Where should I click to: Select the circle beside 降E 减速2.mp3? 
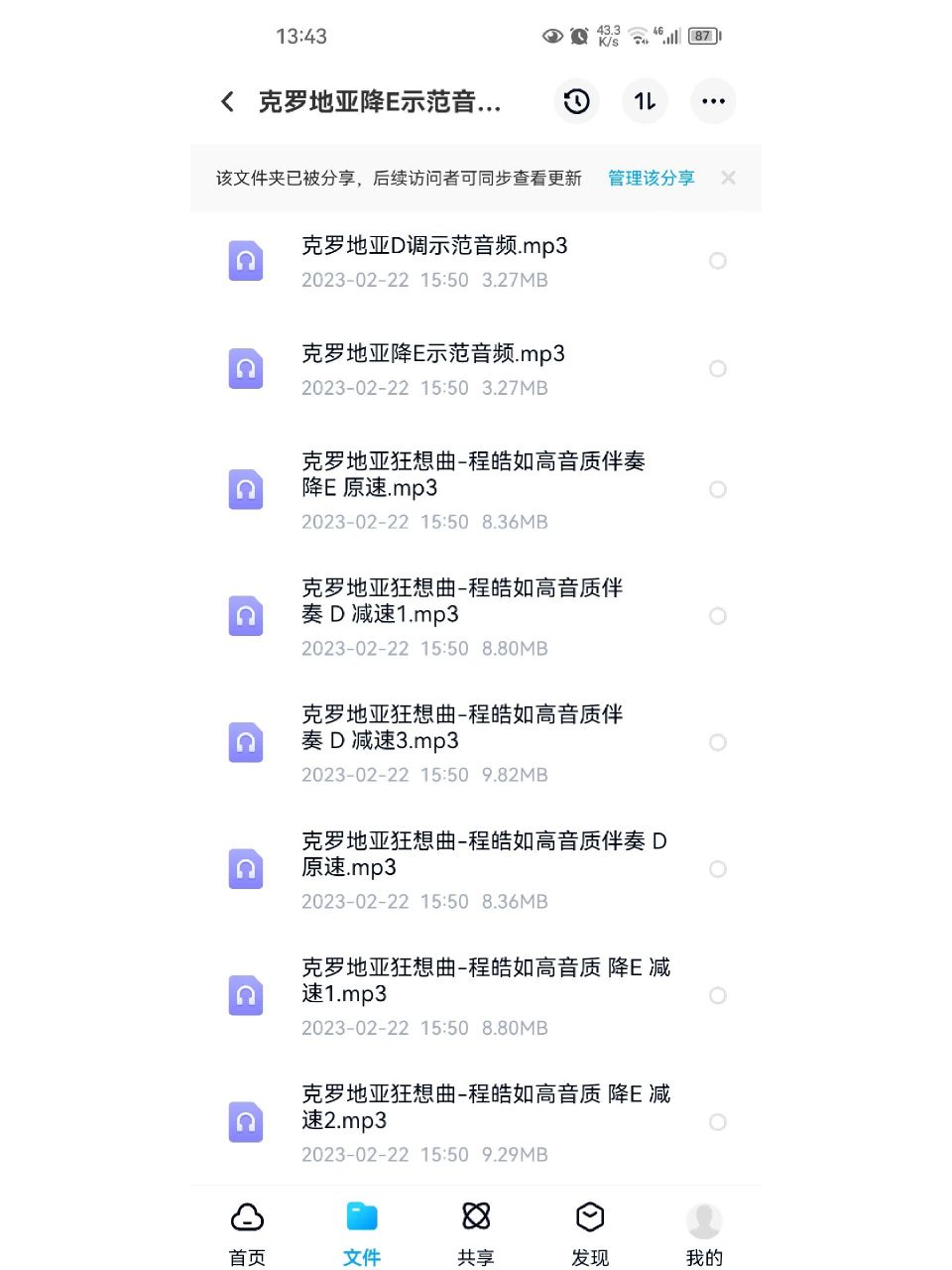[x=718, y=1122]
